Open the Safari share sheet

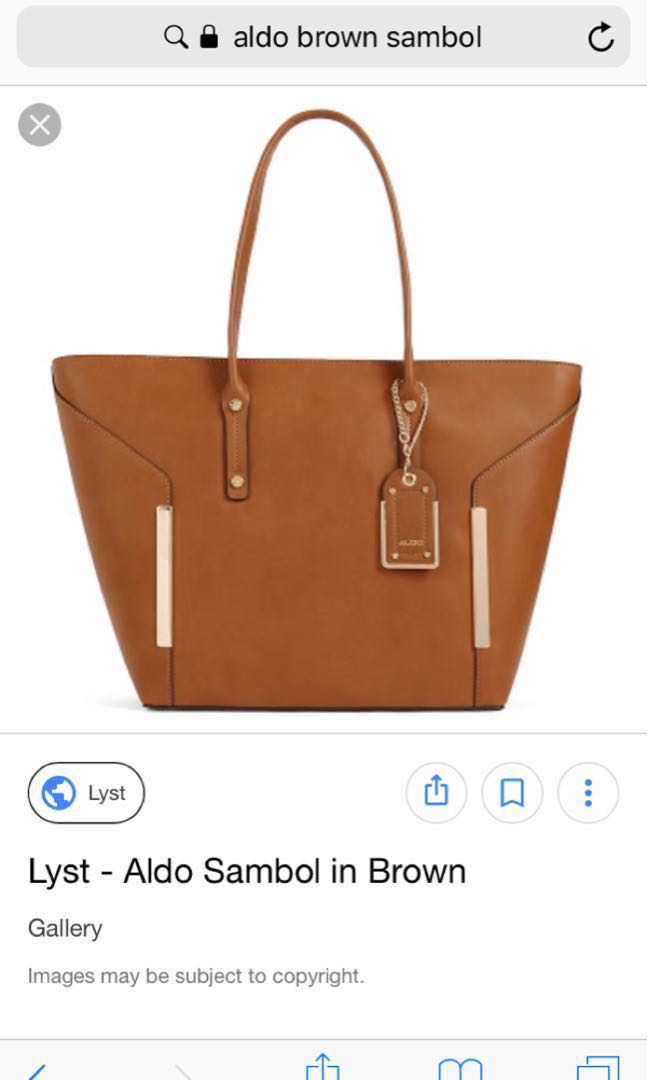322,1068
